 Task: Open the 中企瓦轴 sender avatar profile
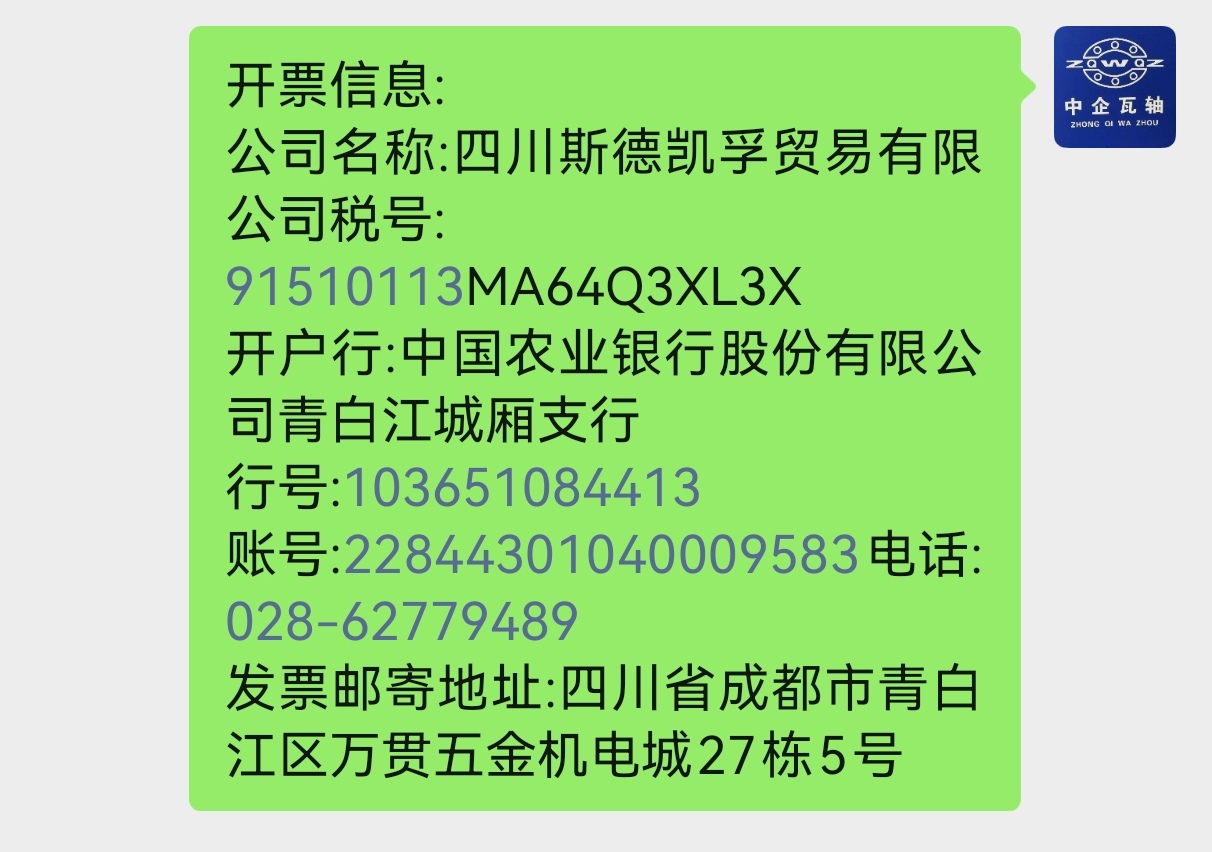(1114, 87)
